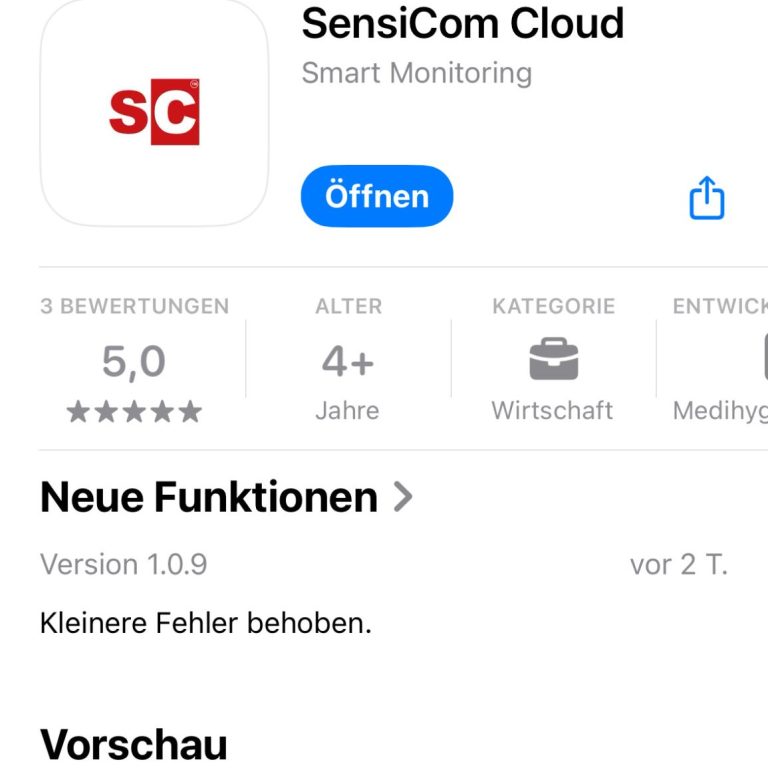
Task: View the 3 Bewertungen rating section
Action: [x=134, y=360]
